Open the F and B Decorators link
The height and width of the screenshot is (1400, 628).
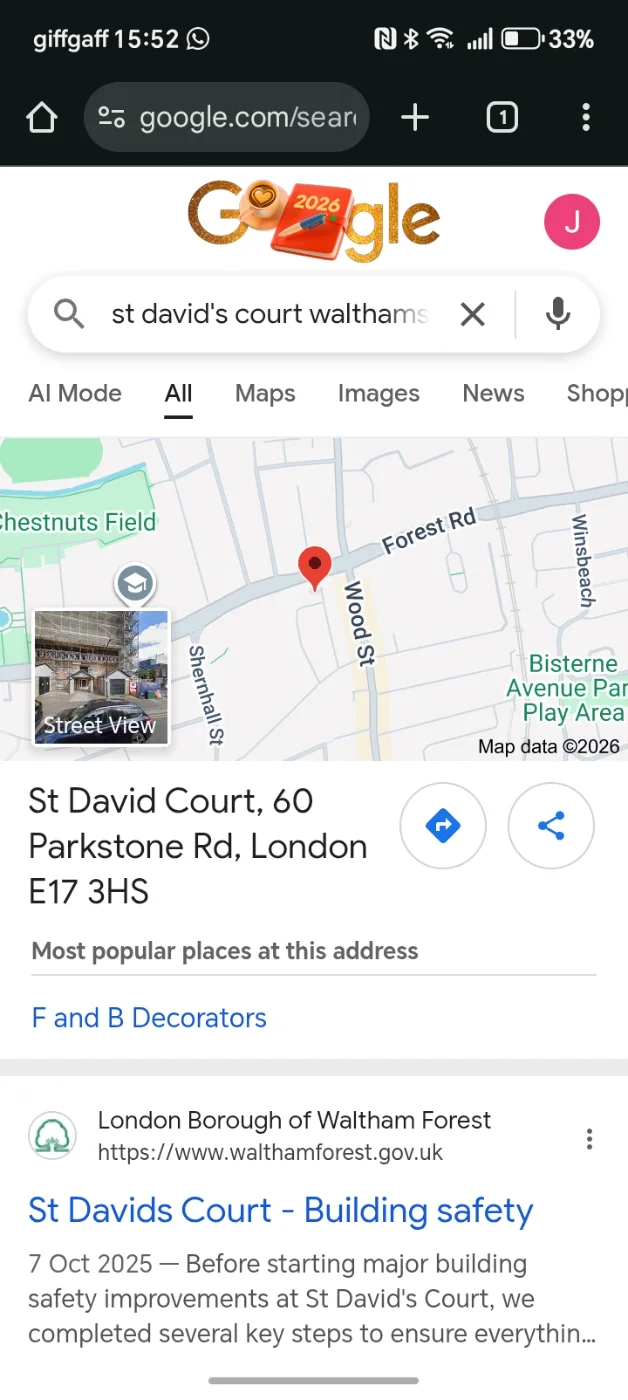tap(149, 1018)
